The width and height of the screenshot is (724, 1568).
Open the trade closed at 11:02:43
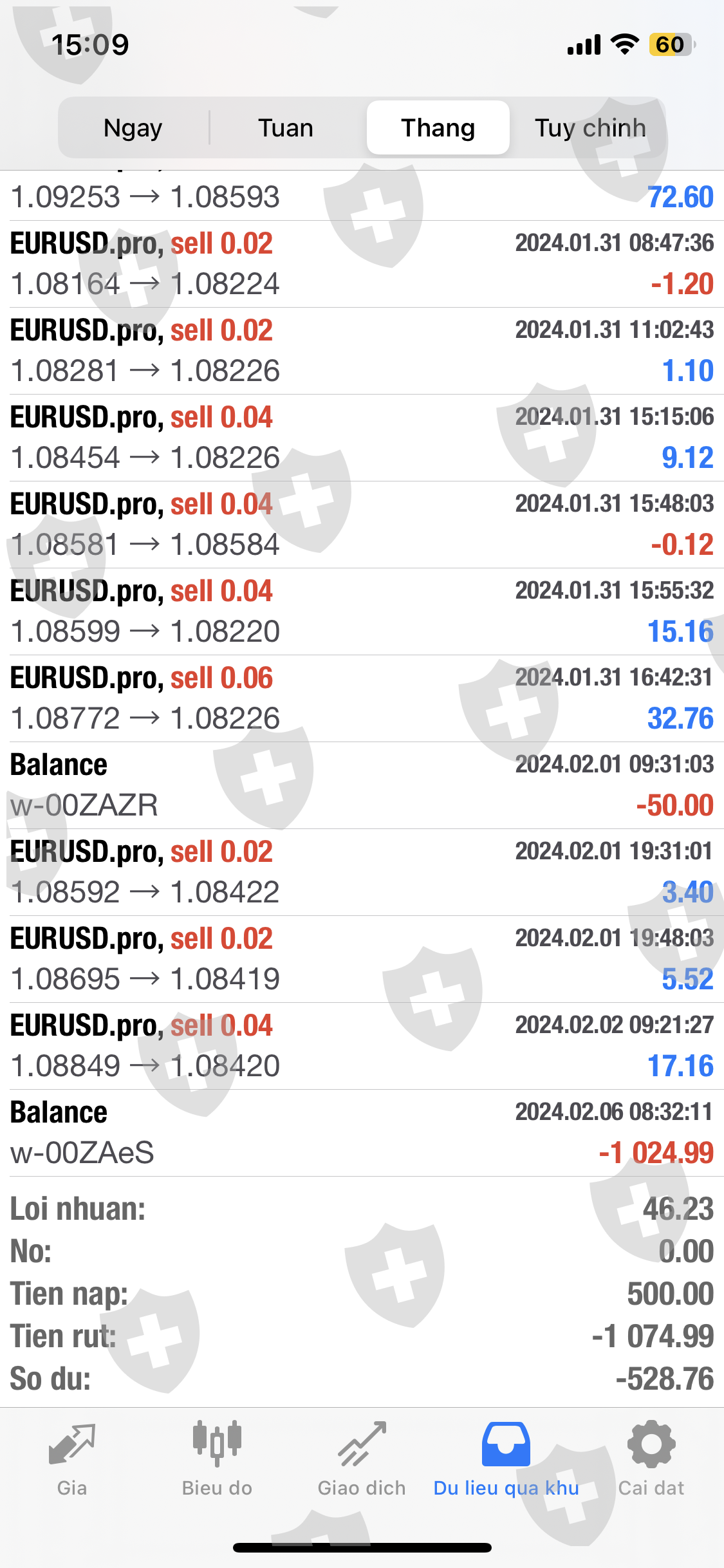(x=362, y=351)
